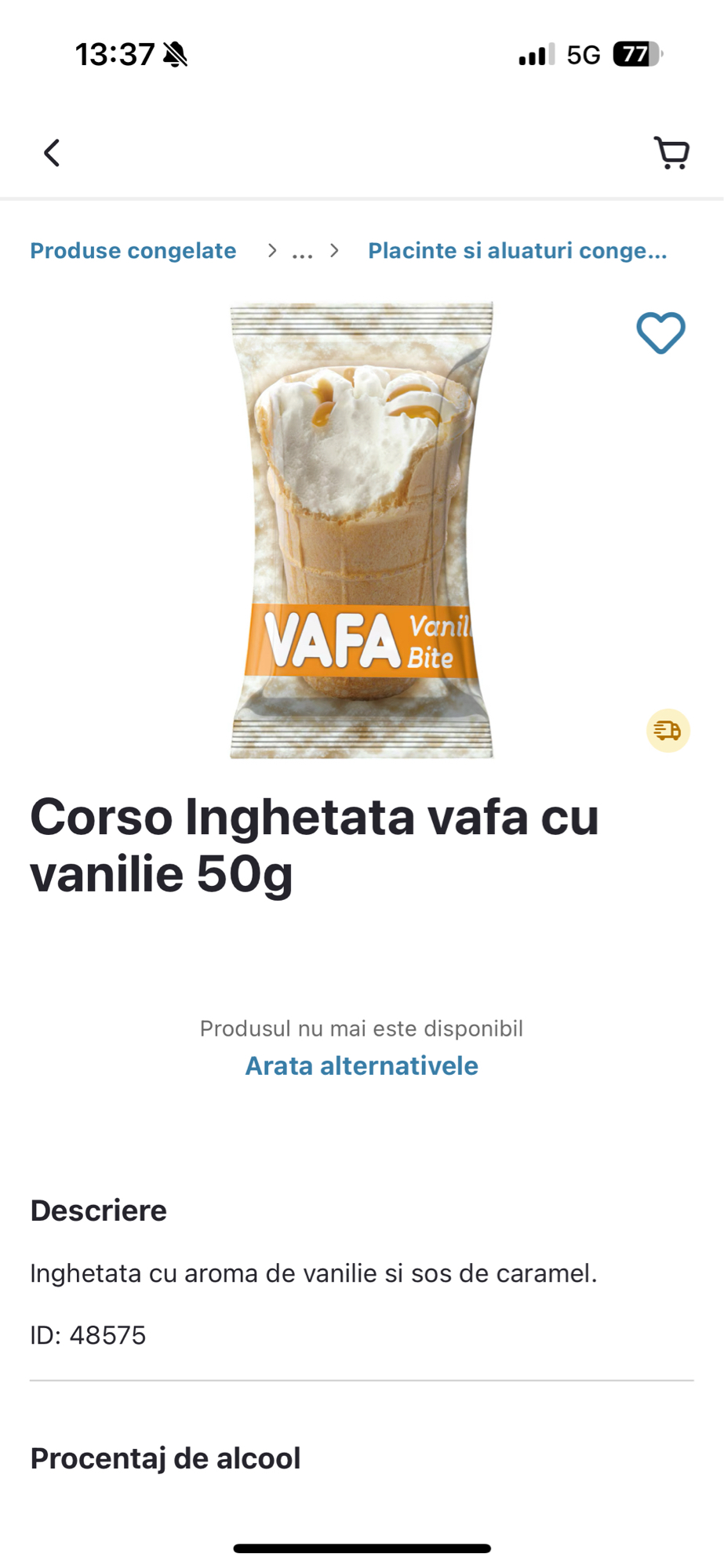Tap the back arrow to return

[x=52, y=153]
